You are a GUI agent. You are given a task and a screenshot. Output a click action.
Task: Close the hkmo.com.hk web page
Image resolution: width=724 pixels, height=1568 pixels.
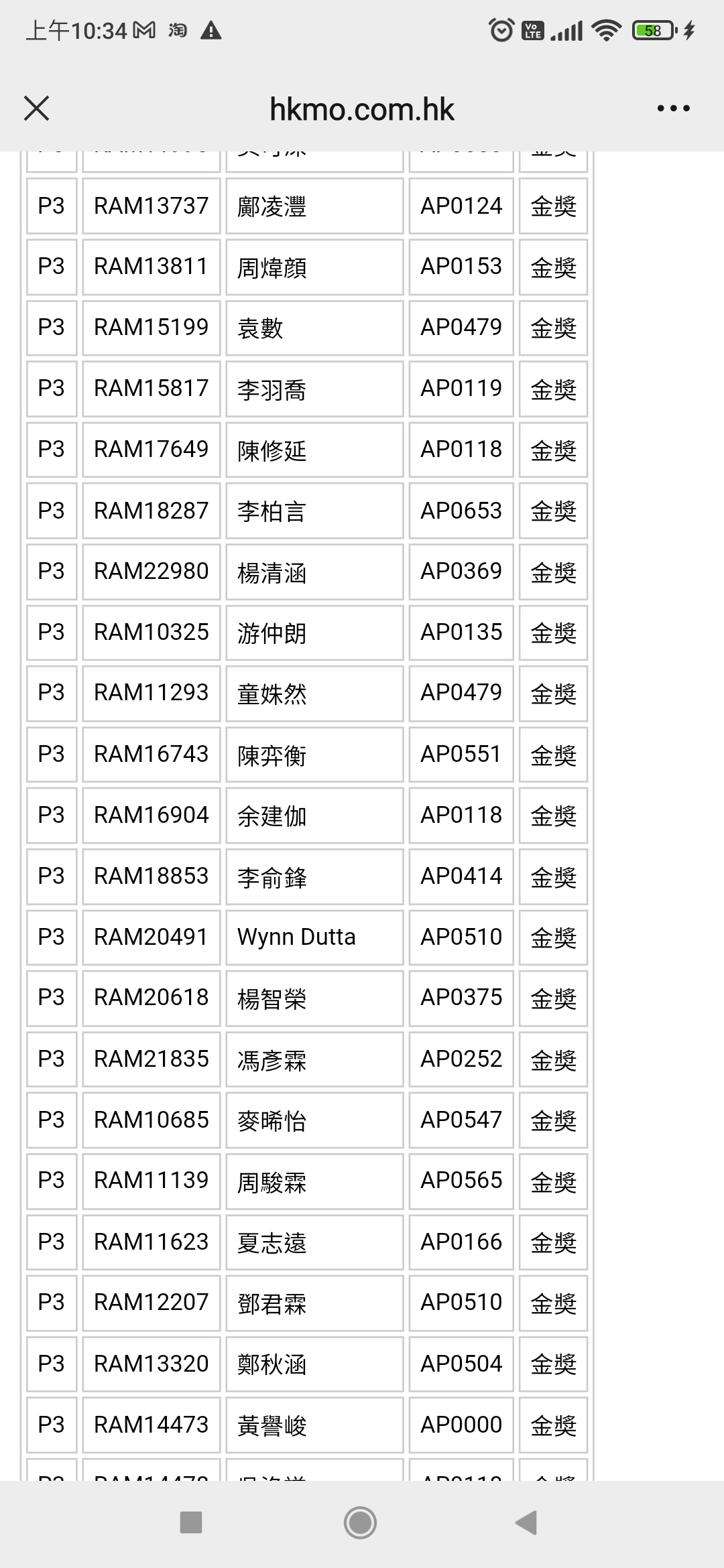click(x=36, y=109)
